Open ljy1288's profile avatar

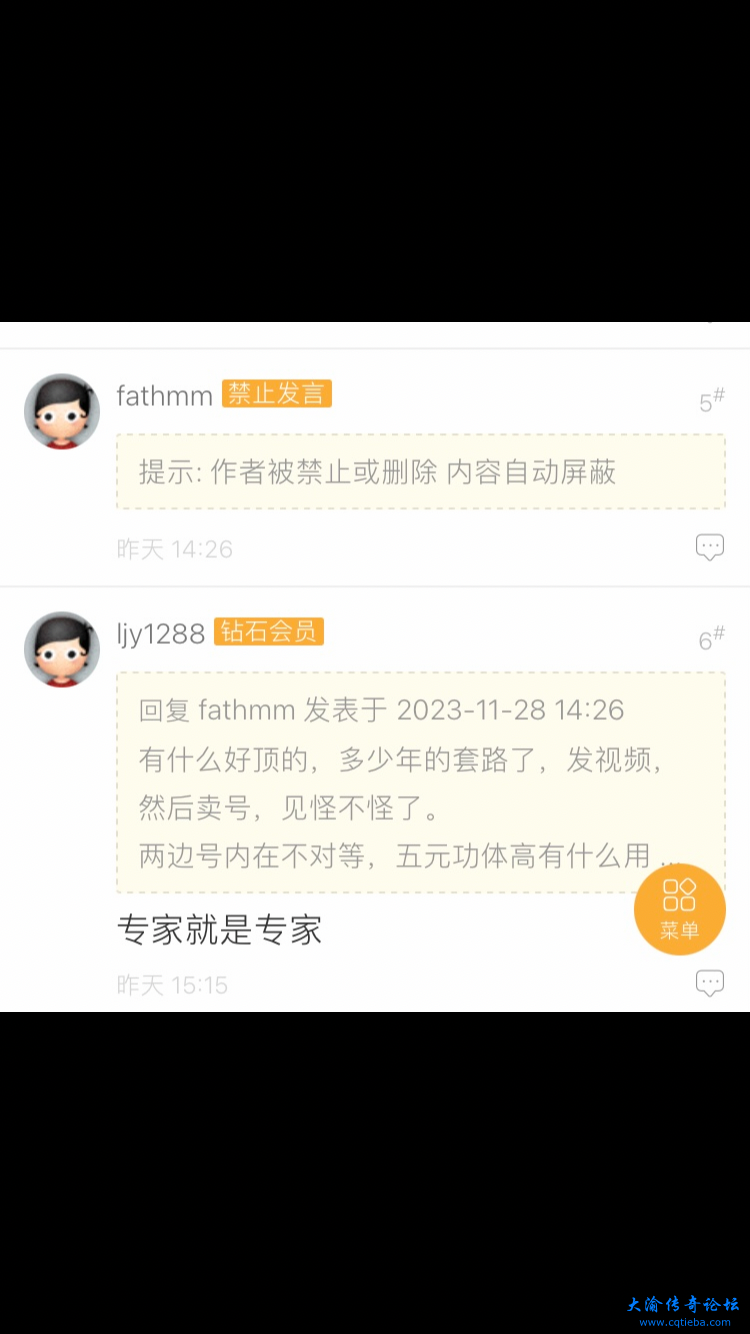(x=62, y=649)
